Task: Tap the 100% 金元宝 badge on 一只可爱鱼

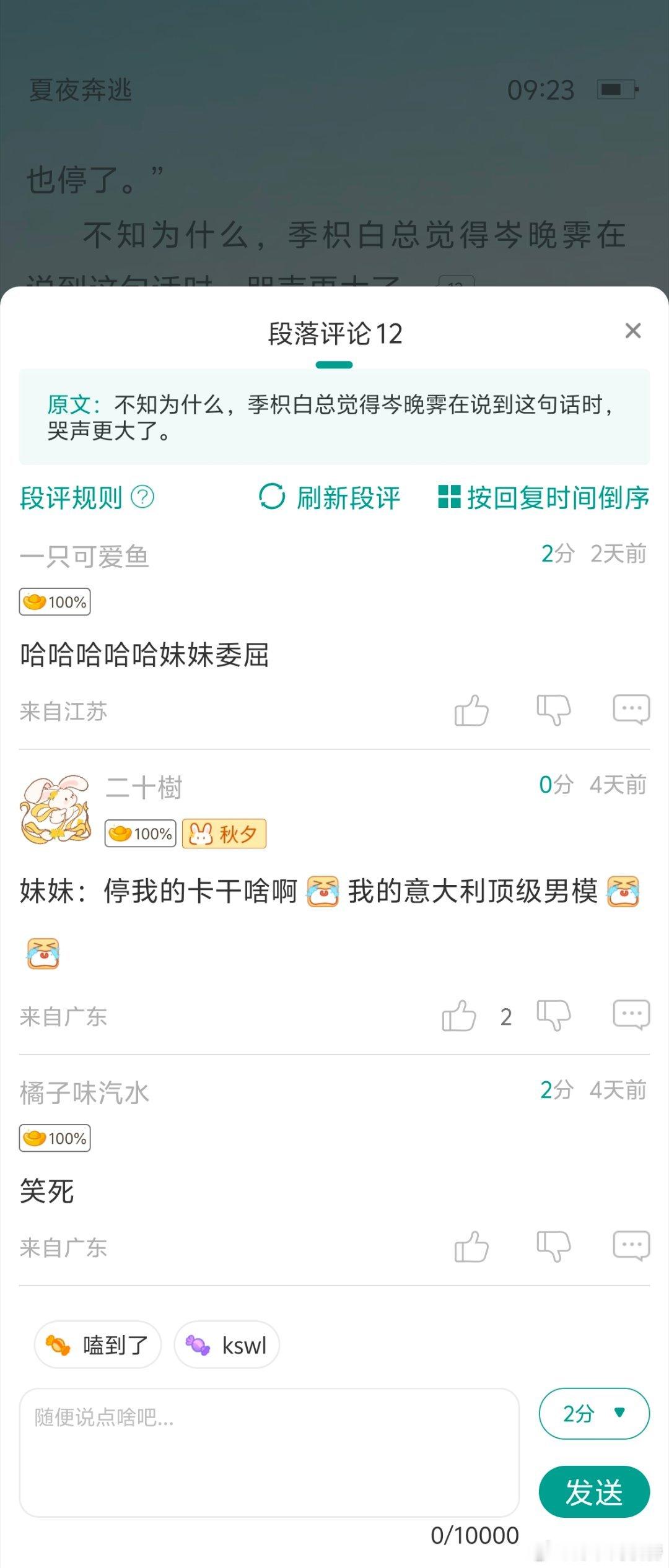Action: 55,600
